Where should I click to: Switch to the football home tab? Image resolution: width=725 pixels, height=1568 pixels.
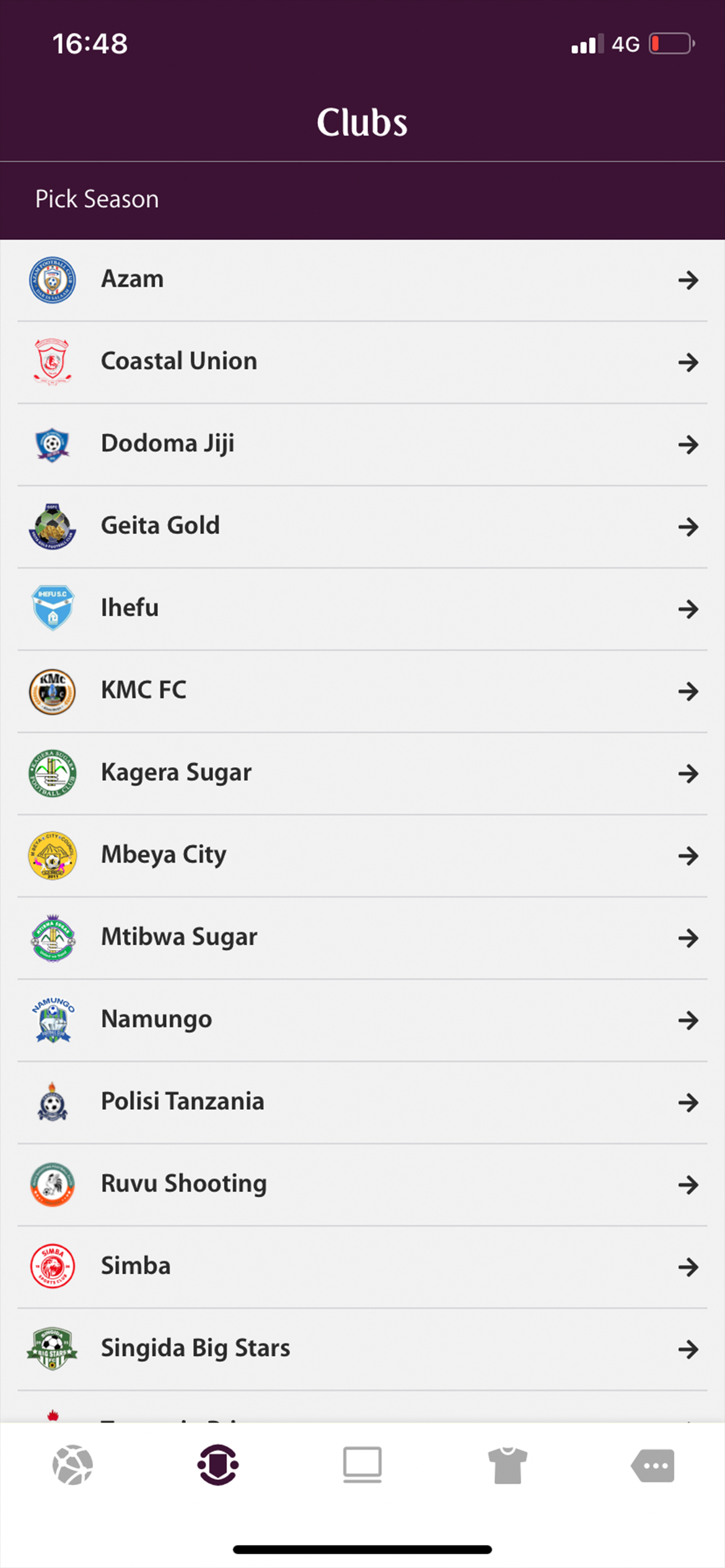coord(72,1465)
